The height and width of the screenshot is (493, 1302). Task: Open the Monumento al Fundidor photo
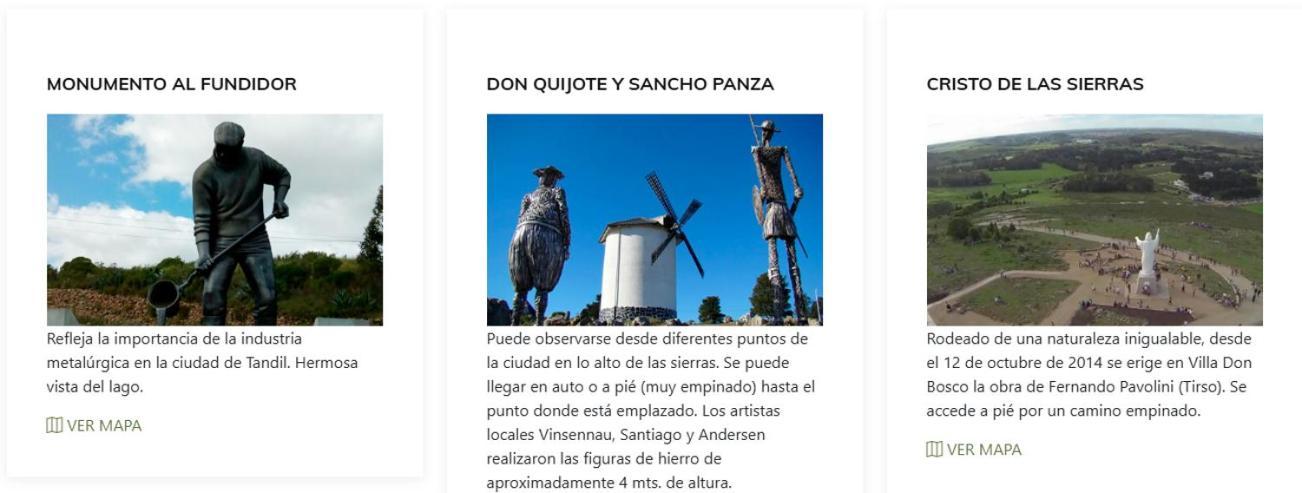214,219
